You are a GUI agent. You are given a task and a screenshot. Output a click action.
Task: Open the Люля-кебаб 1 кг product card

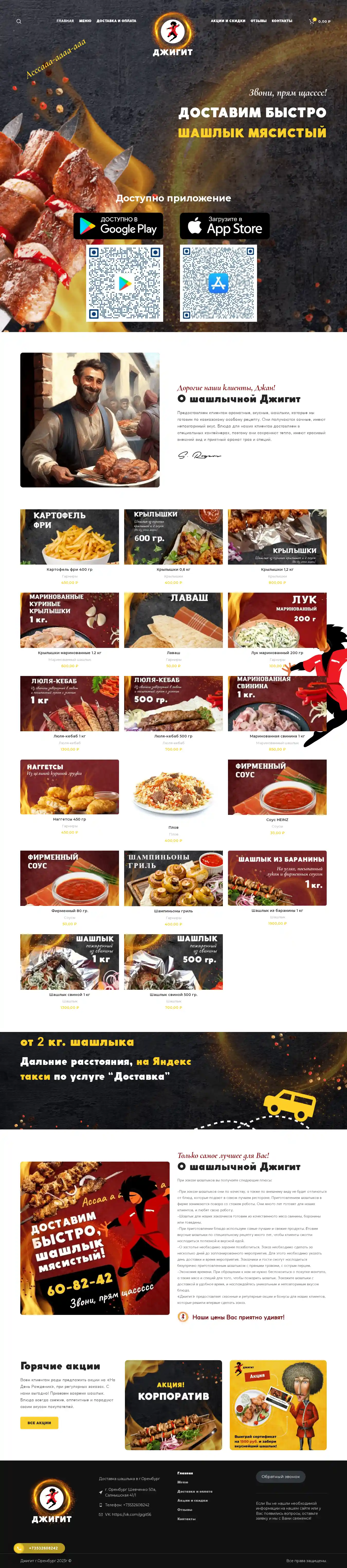click(69, 704)
